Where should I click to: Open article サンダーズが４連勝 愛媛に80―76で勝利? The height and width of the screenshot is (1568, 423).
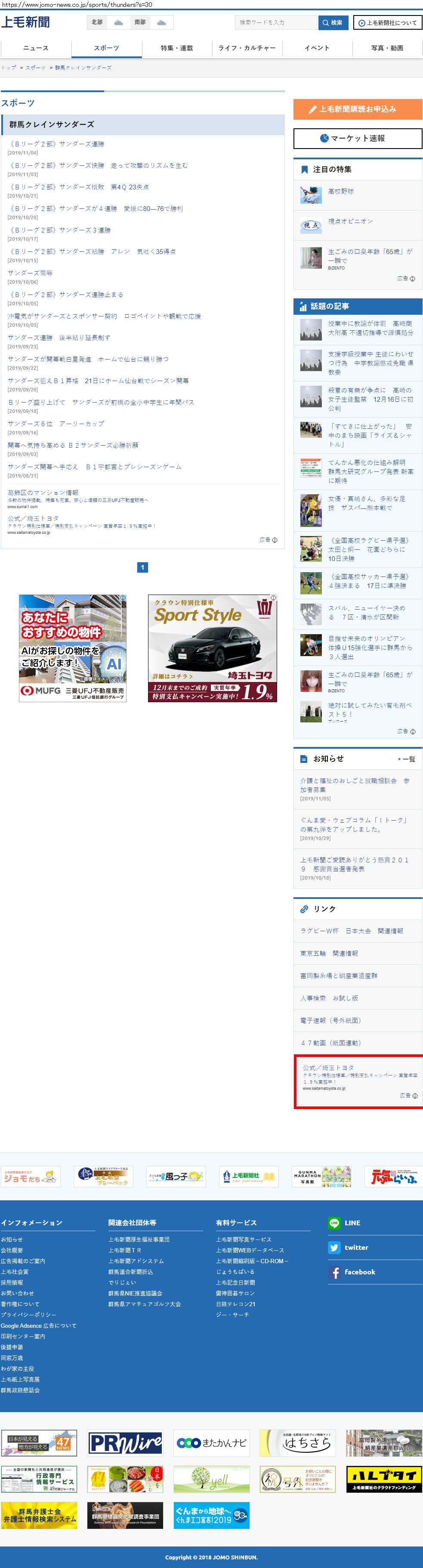(95, 209)
